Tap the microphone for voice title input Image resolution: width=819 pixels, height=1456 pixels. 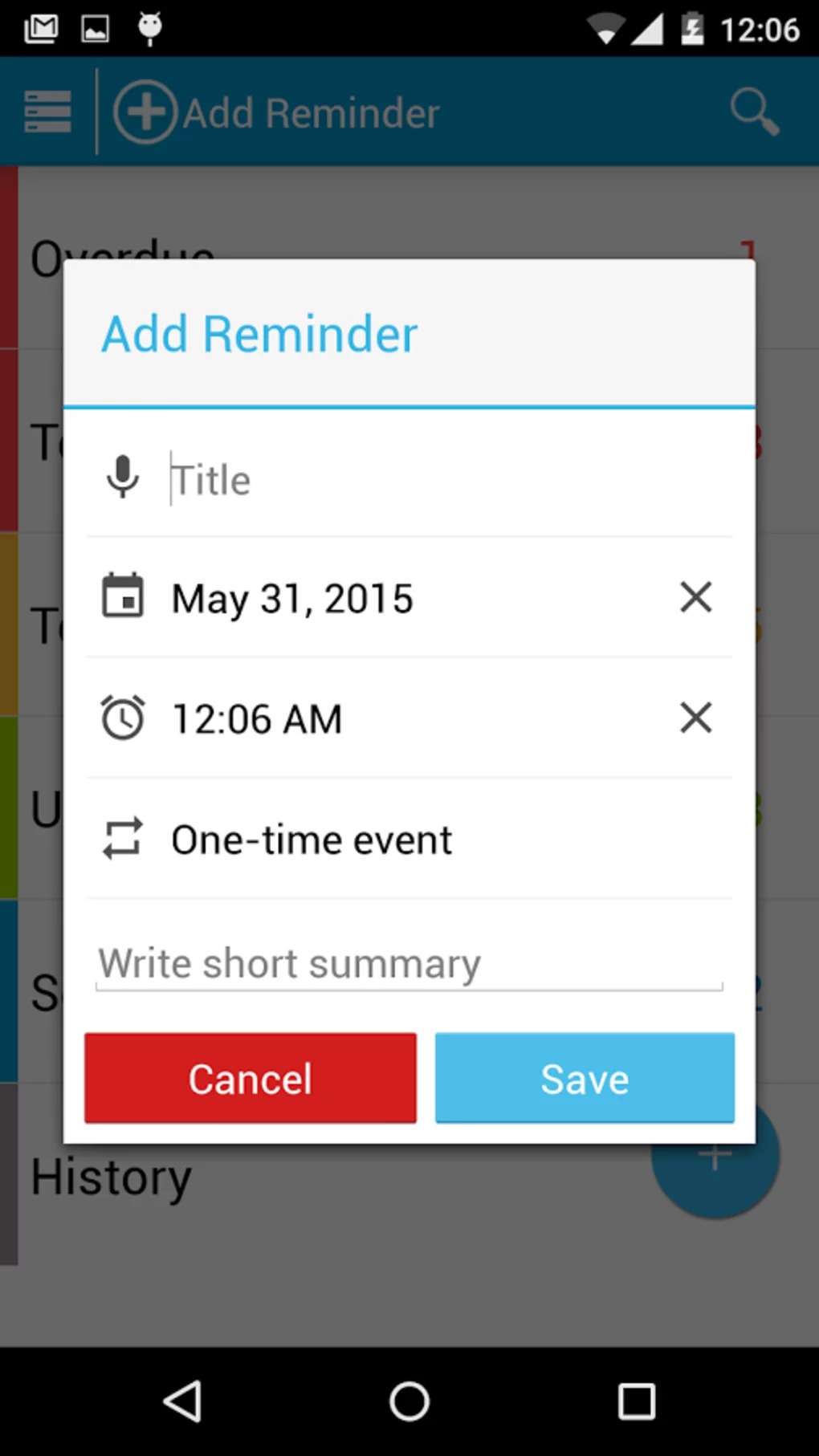click(x=122, y=478)
